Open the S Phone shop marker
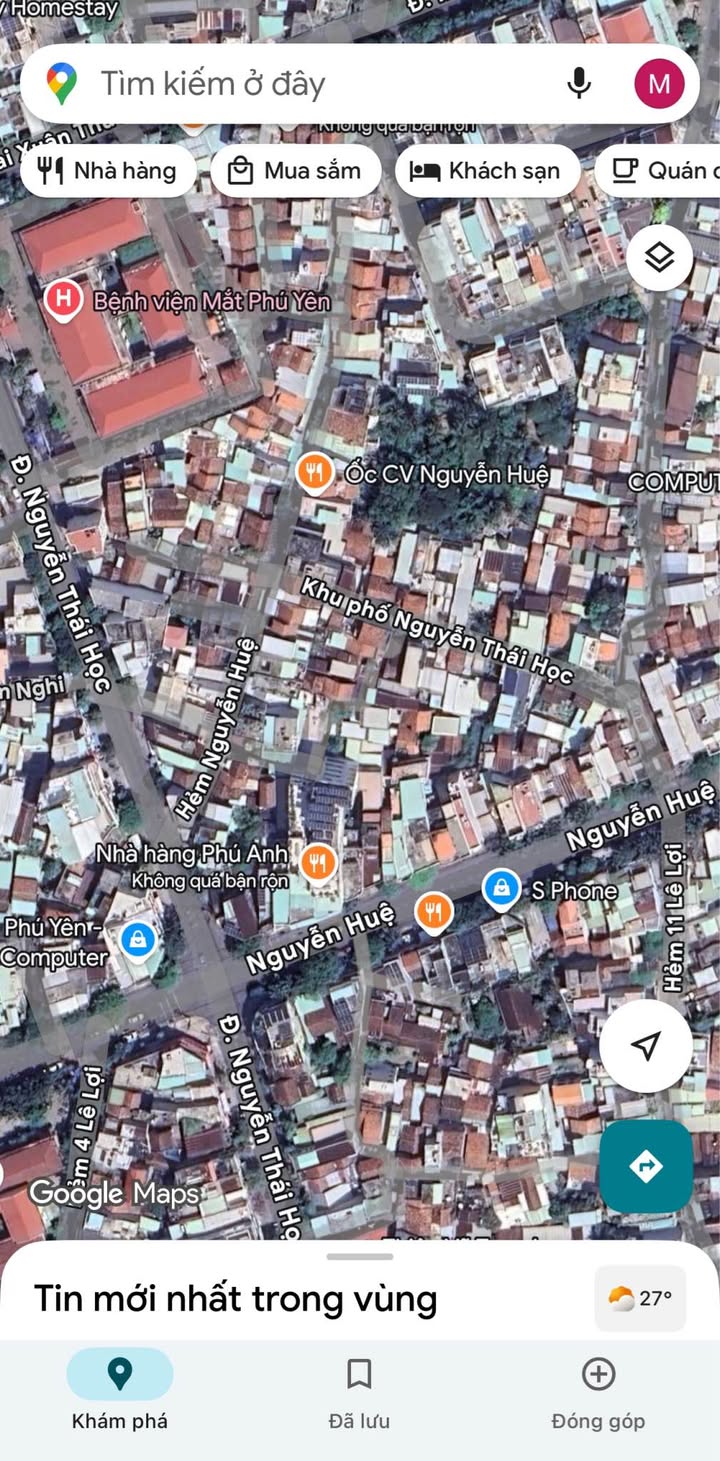 500,888
